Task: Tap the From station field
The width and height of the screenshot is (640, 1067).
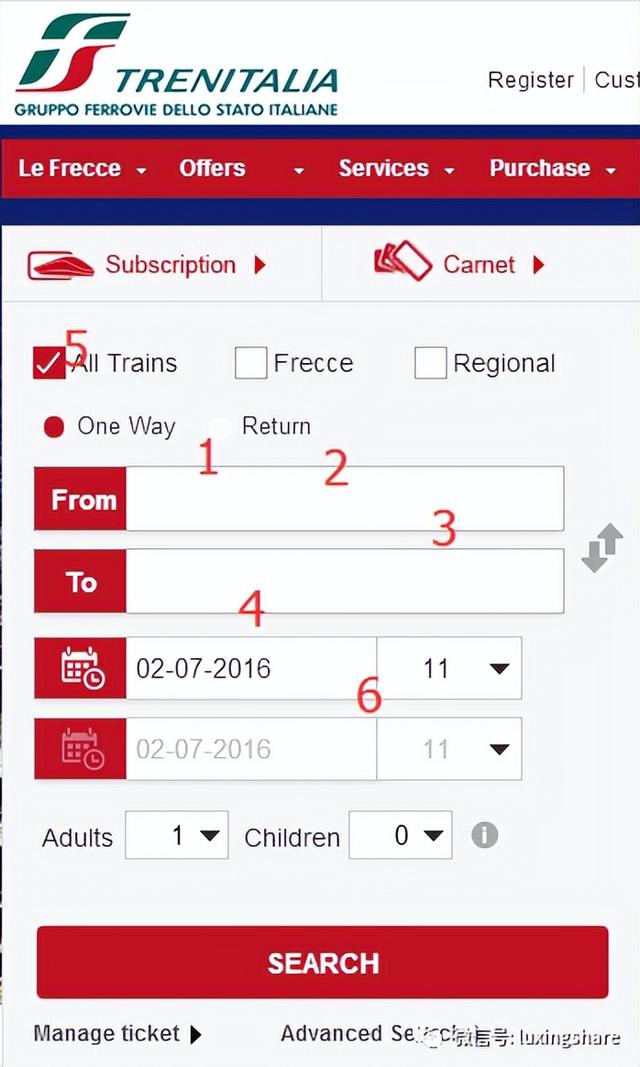Action: point(343,498)
